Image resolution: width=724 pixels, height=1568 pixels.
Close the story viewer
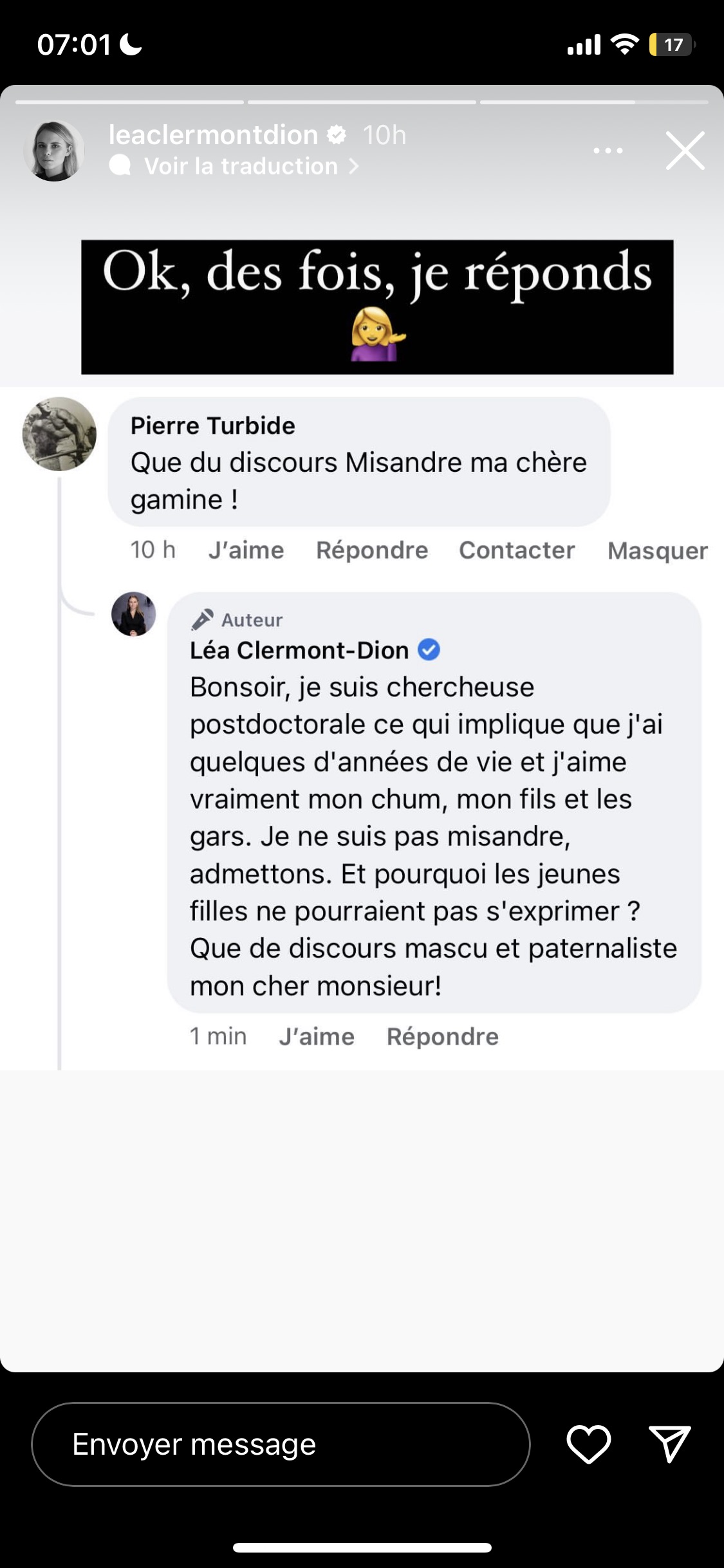[685, 151]
